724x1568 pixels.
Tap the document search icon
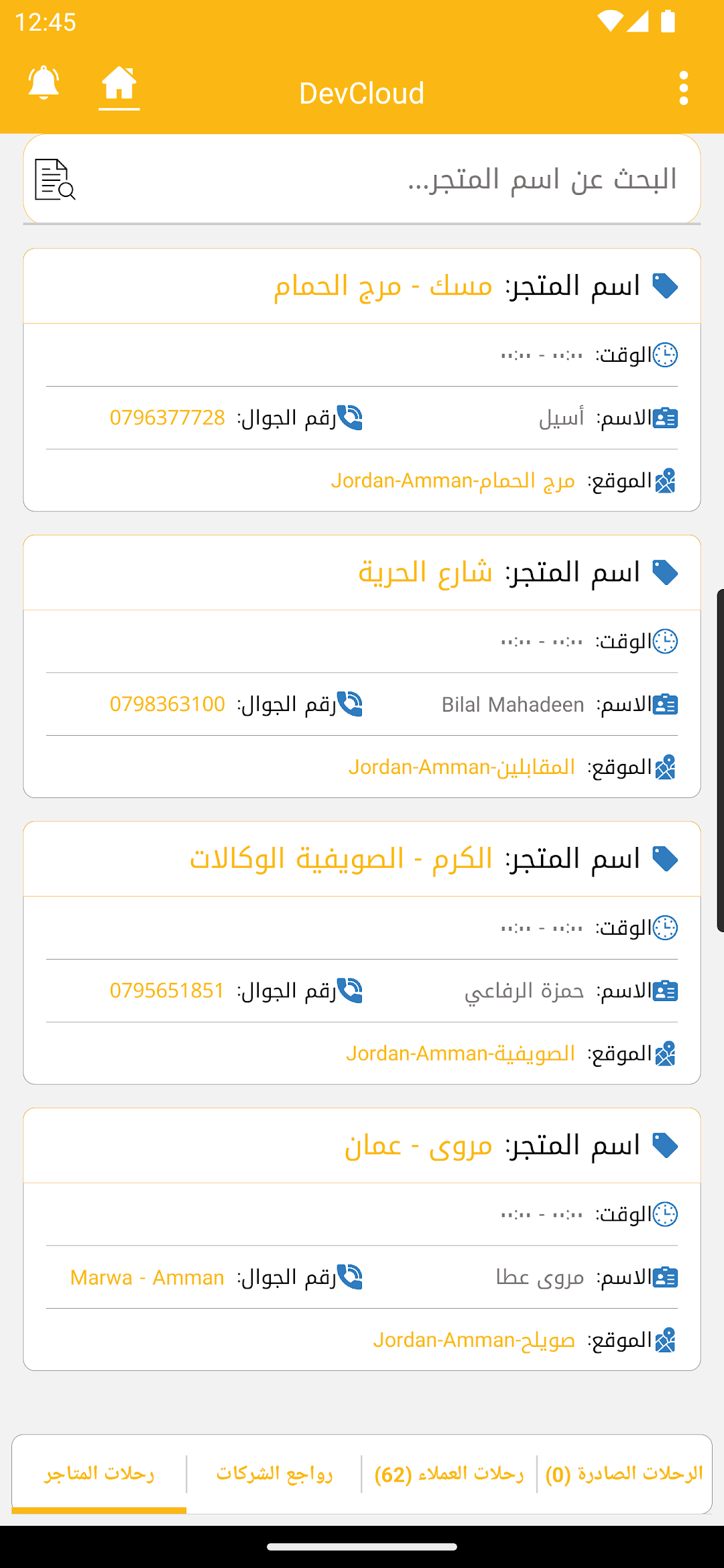point(55,180)
